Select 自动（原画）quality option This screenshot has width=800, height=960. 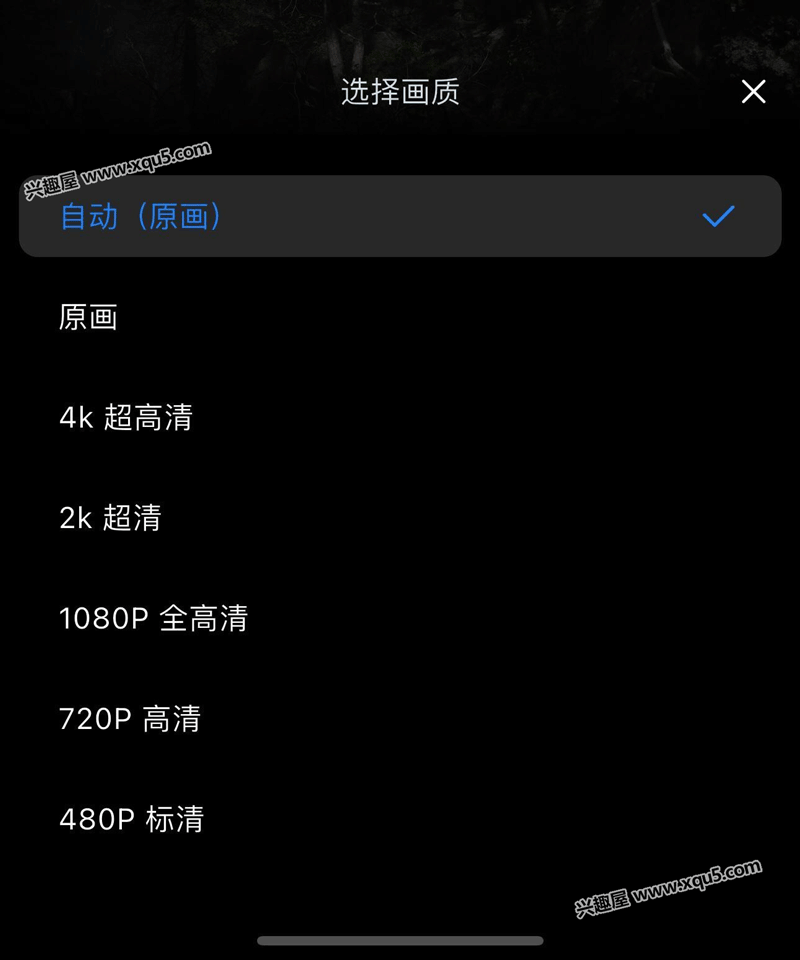point(400,216)
